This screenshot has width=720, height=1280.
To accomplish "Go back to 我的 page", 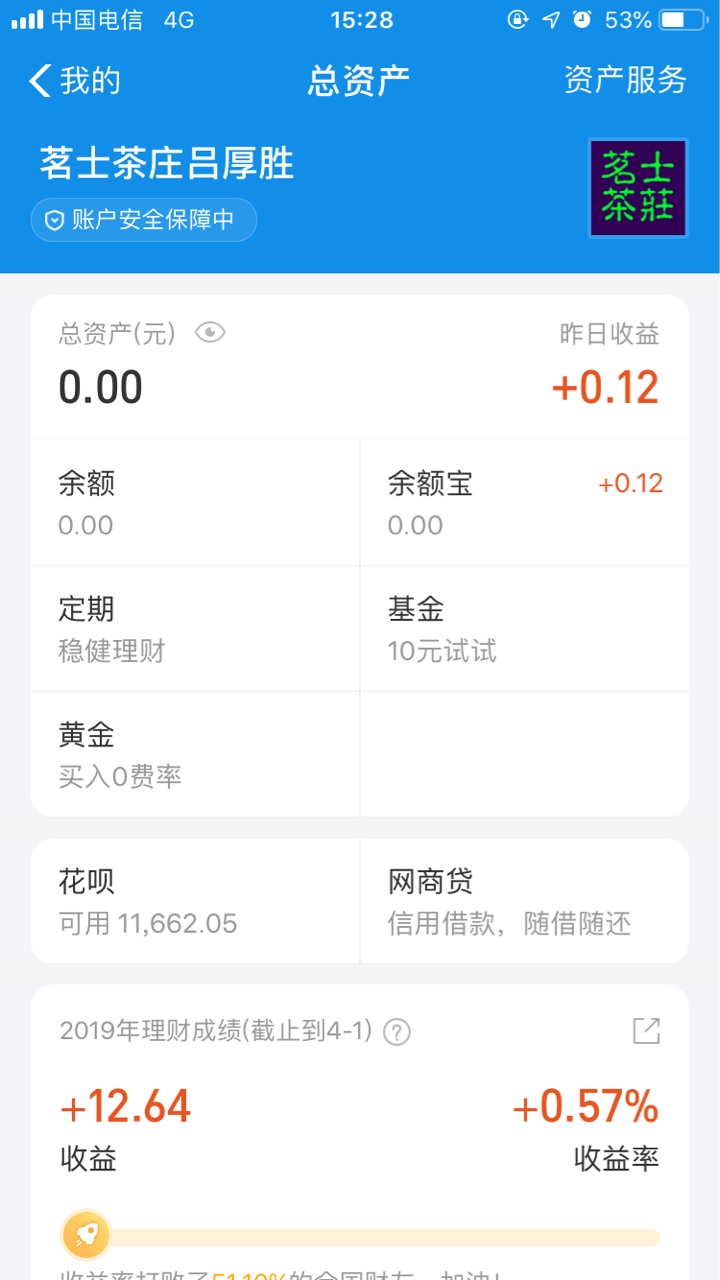I will (x=75, y=80).
